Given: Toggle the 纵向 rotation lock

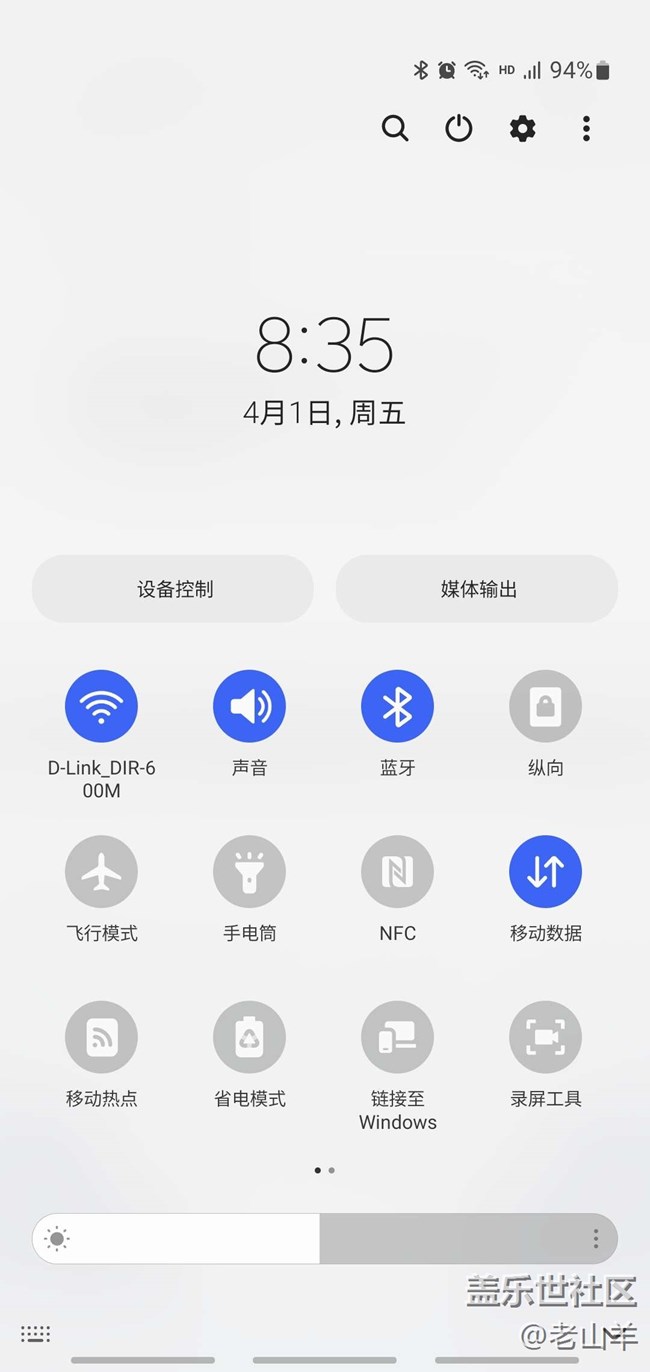Looking at the screenshot, I should pyautogui.click(x=545, y=706).
